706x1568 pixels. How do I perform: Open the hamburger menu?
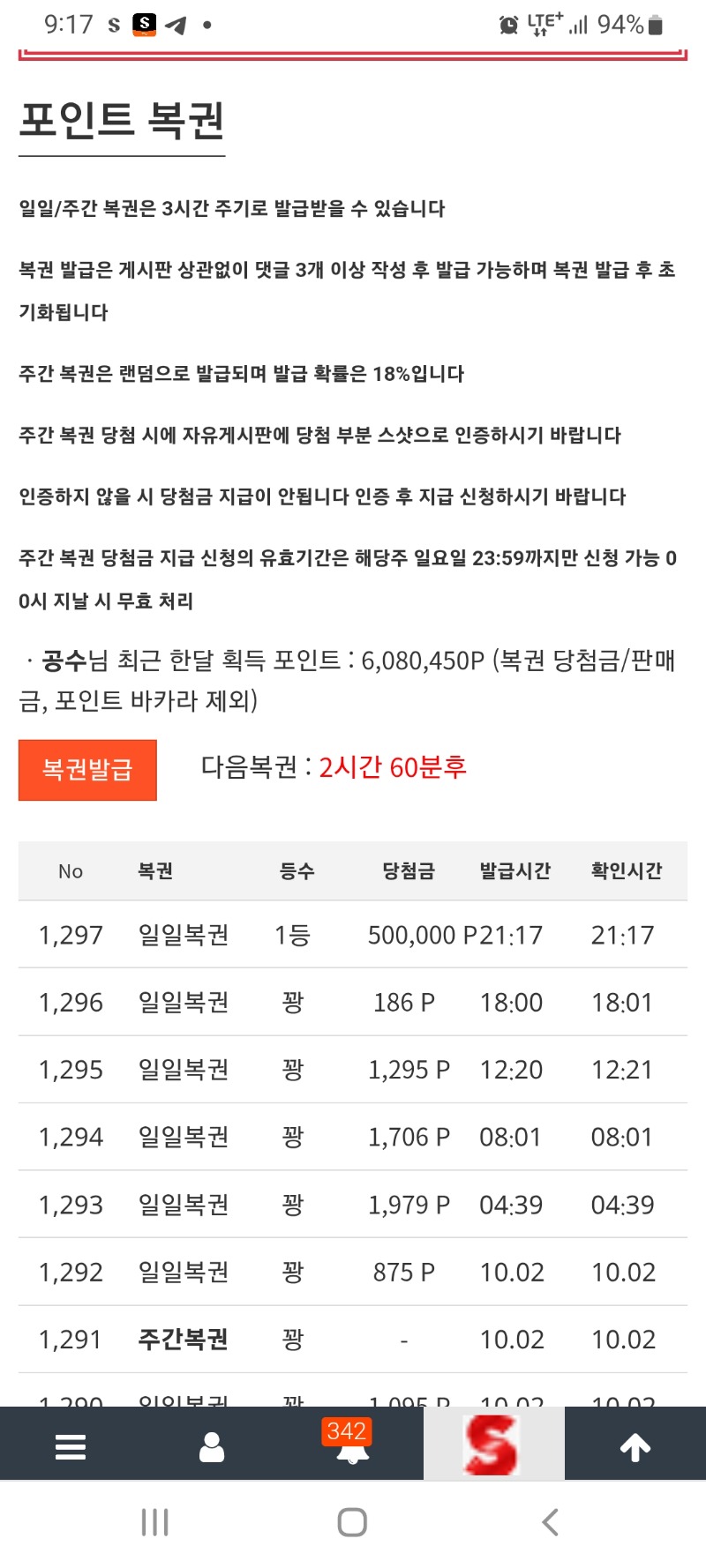[71, 1446]
